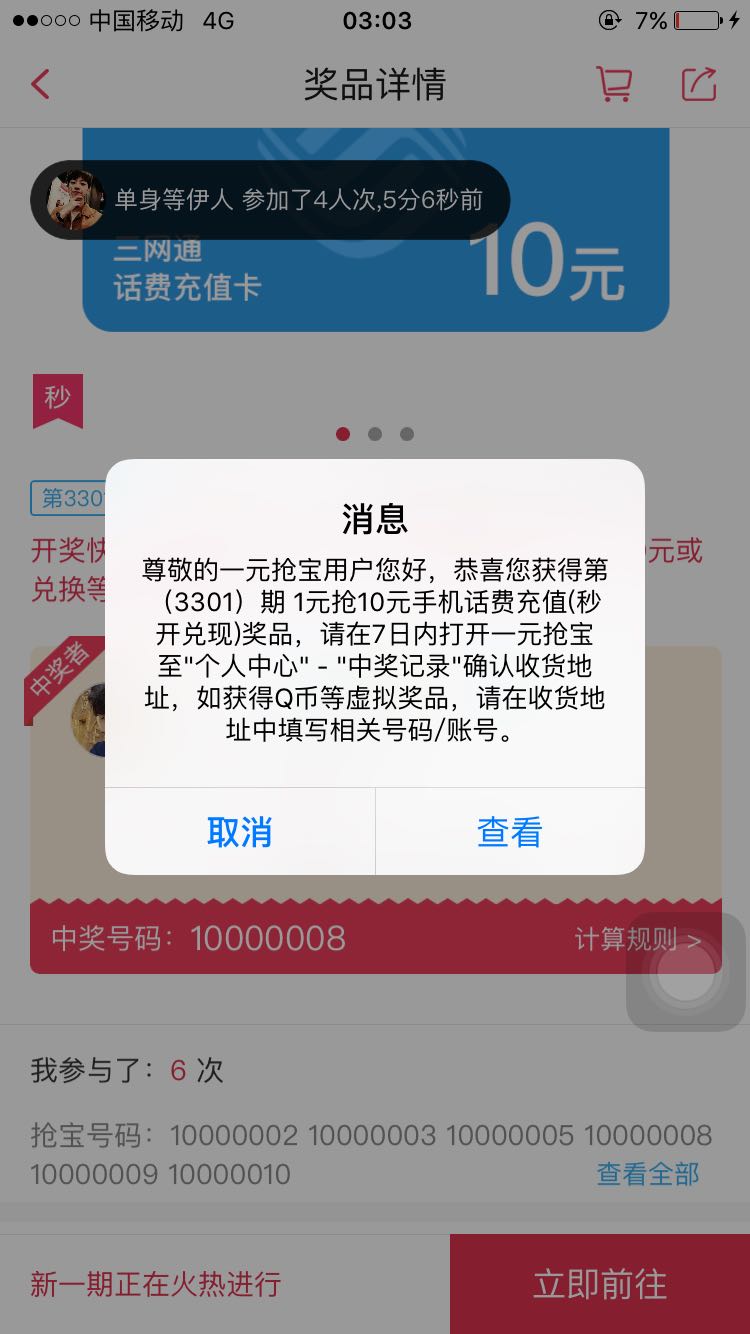Tap 查看全部 to see all numbers
The width and height of the screenshot is (750, 1334).
[x=648, y=1173]
